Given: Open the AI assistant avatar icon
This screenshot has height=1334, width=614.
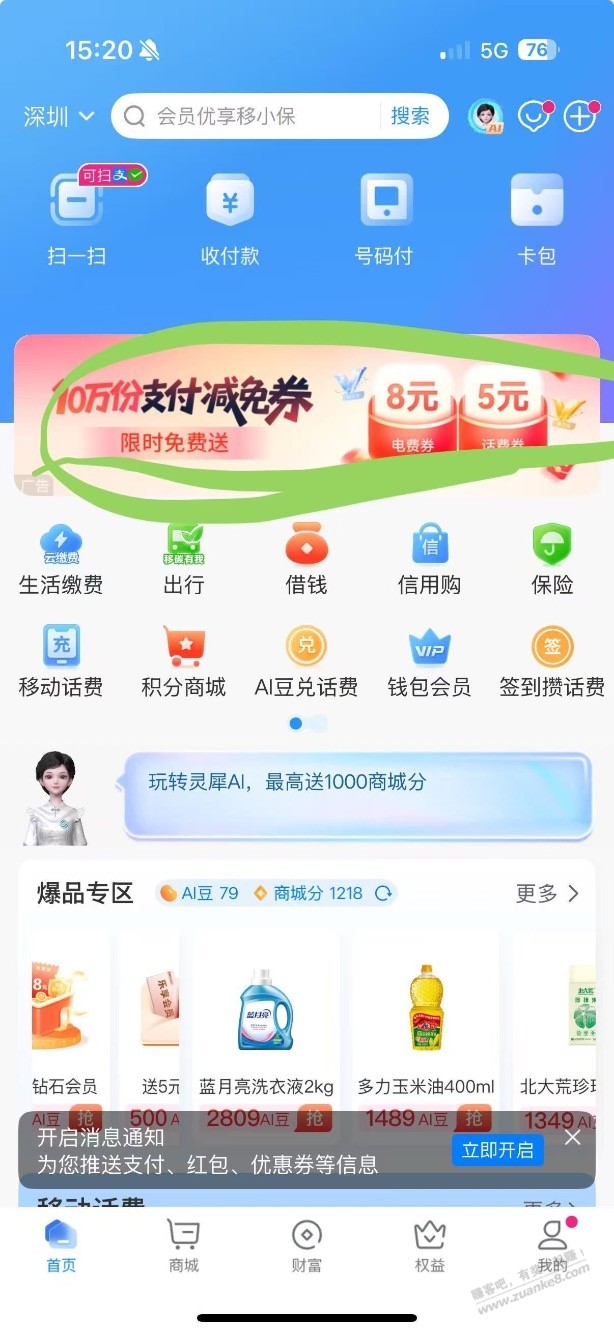Looking at the screenshot, I should coord(486,117).
